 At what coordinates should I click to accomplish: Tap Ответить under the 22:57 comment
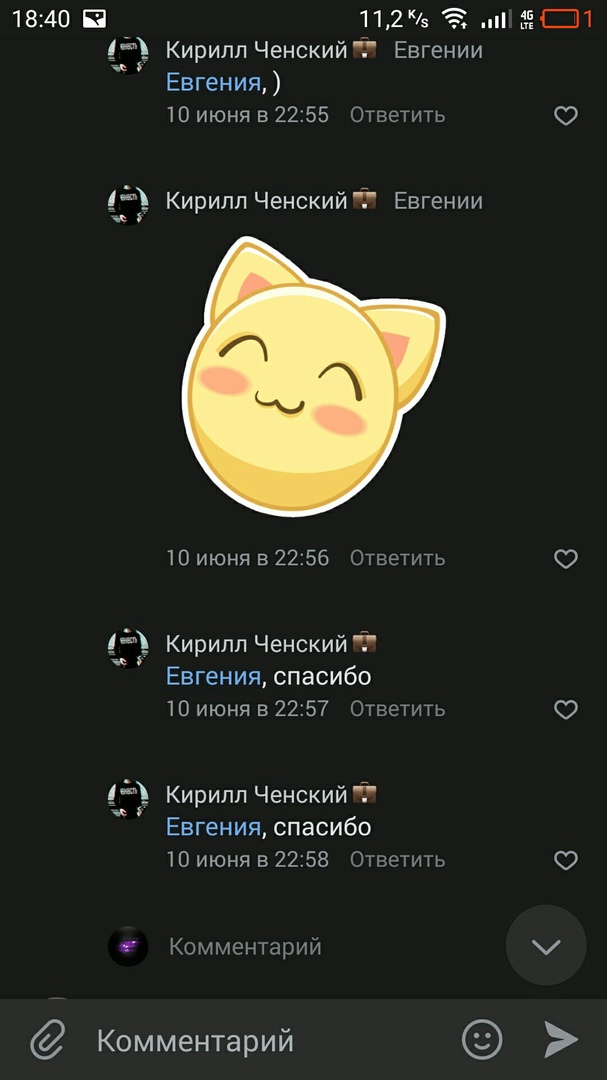397,709
